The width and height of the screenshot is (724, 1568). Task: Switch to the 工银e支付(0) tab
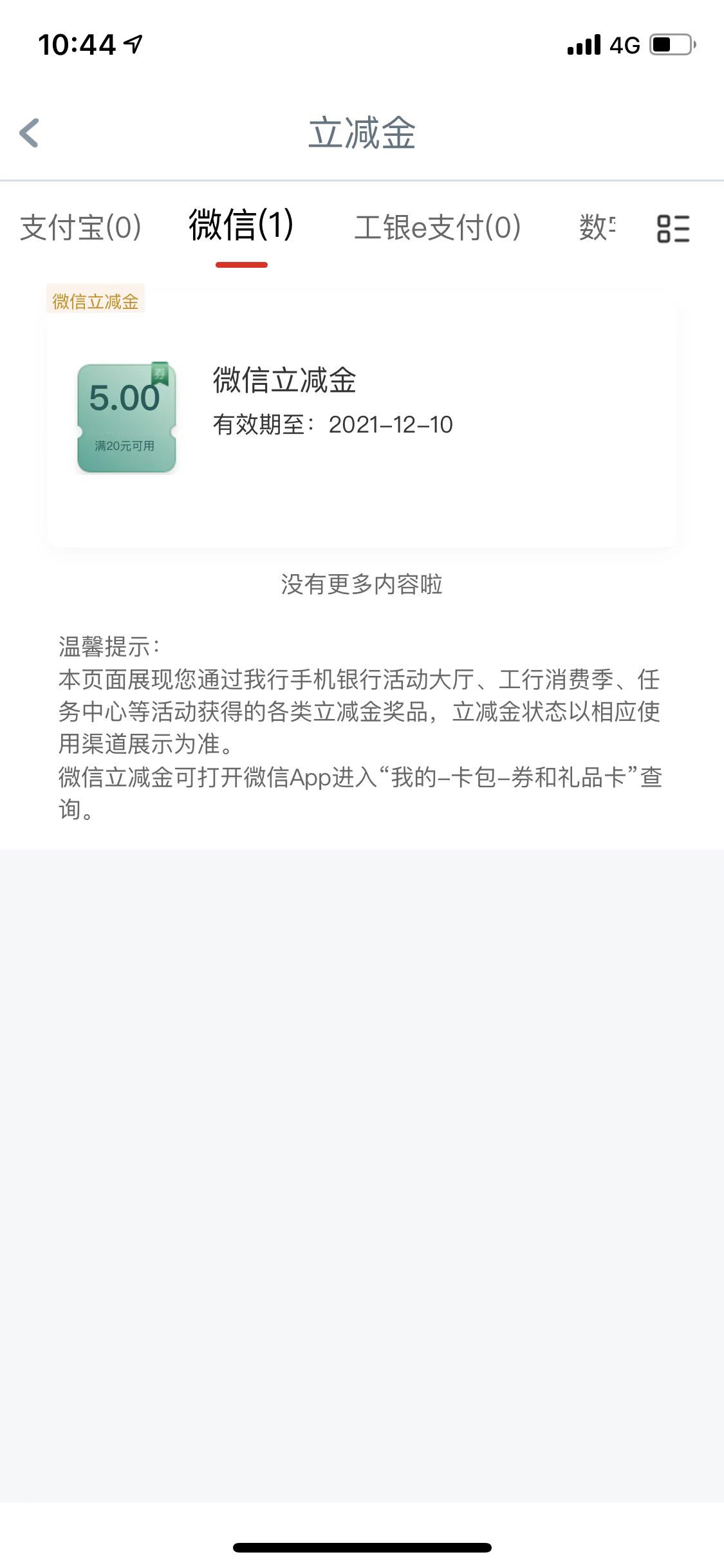(x=438, y=227)
